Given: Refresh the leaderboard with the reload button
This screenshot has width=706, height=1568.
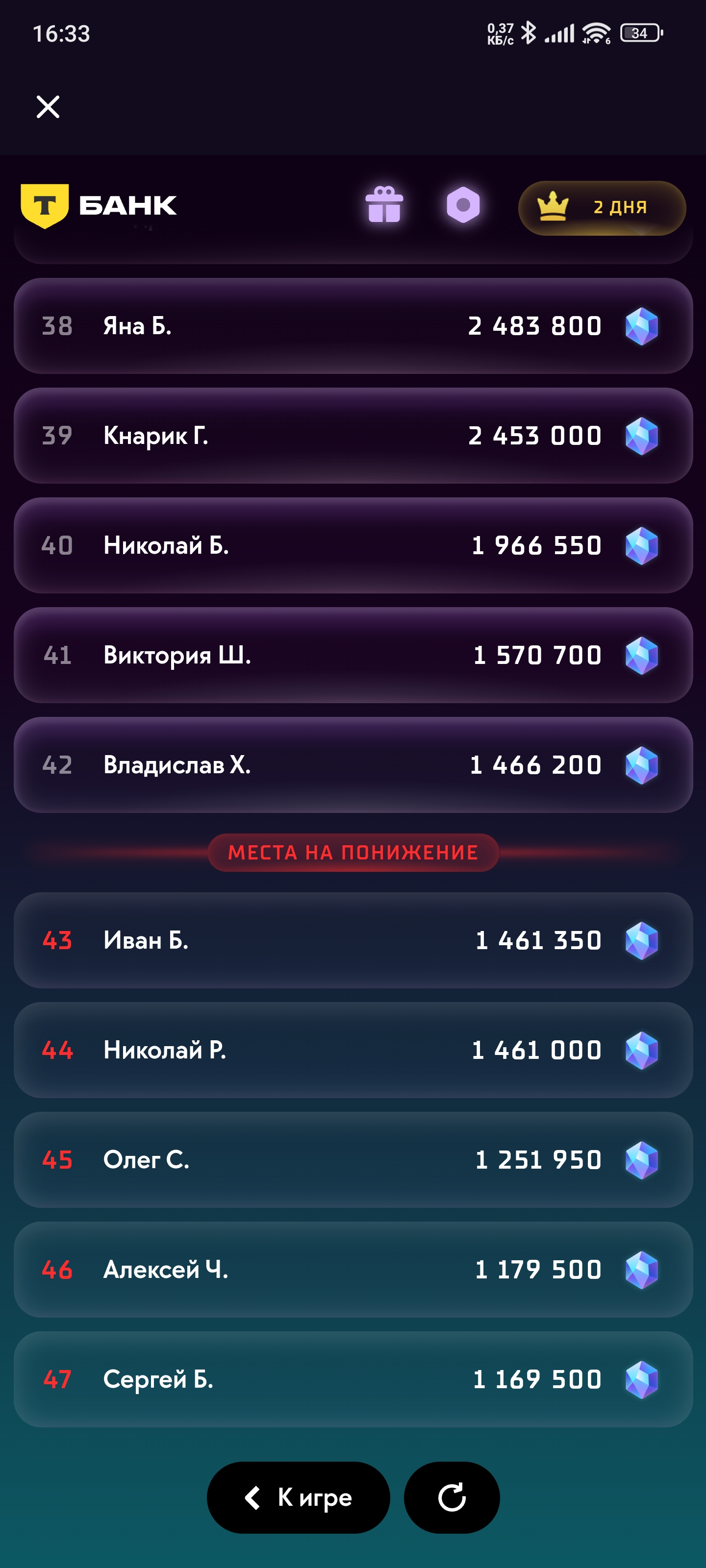Looking at the screenshot, I should (452, 1497).
